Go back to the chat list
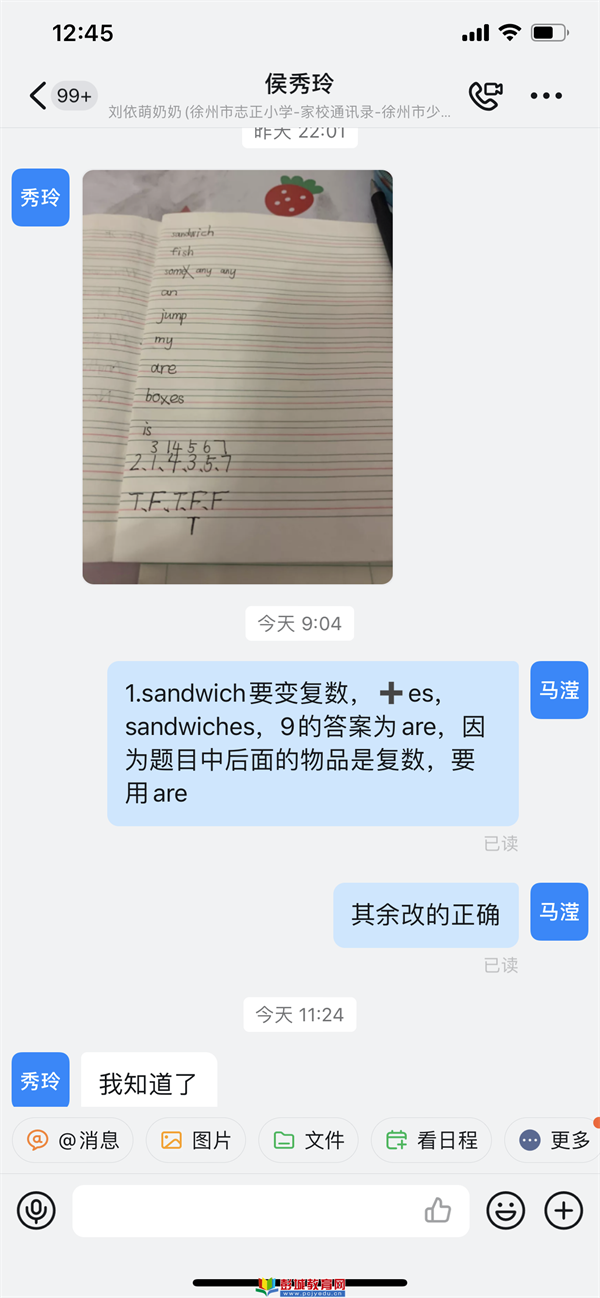 [38, 96]
